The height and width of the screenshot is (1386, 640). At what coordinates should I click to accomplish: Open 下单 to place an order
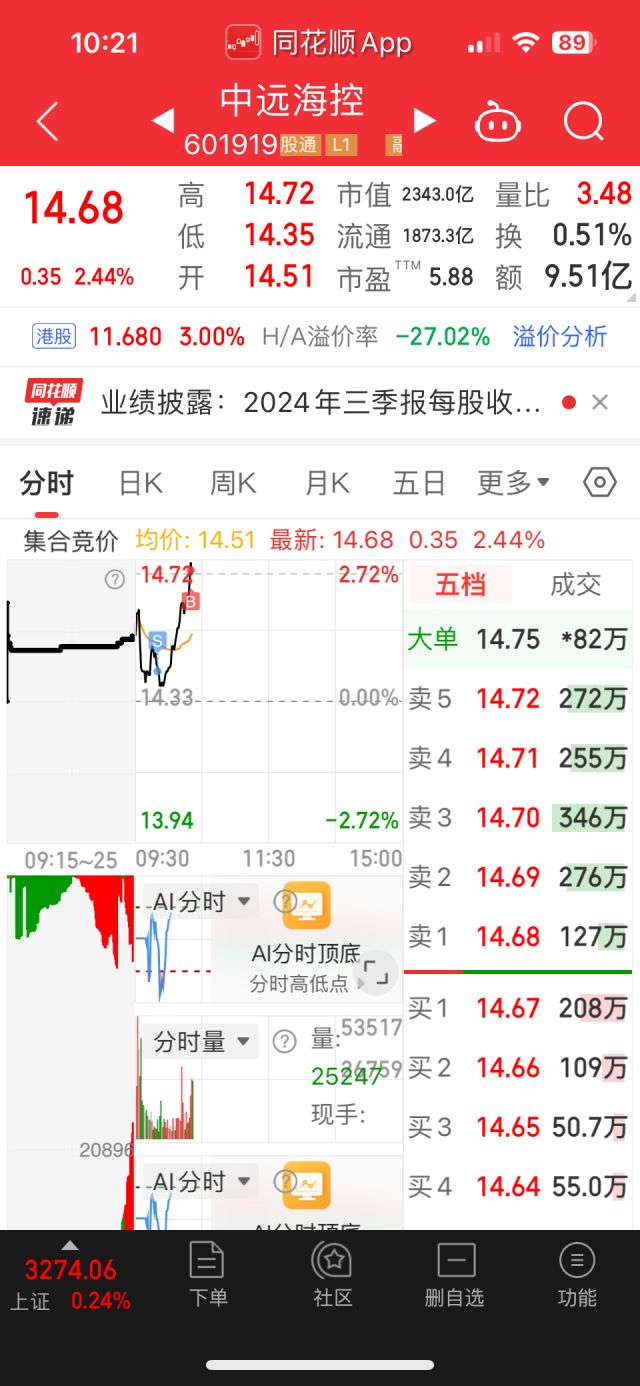click(208, 1275)
